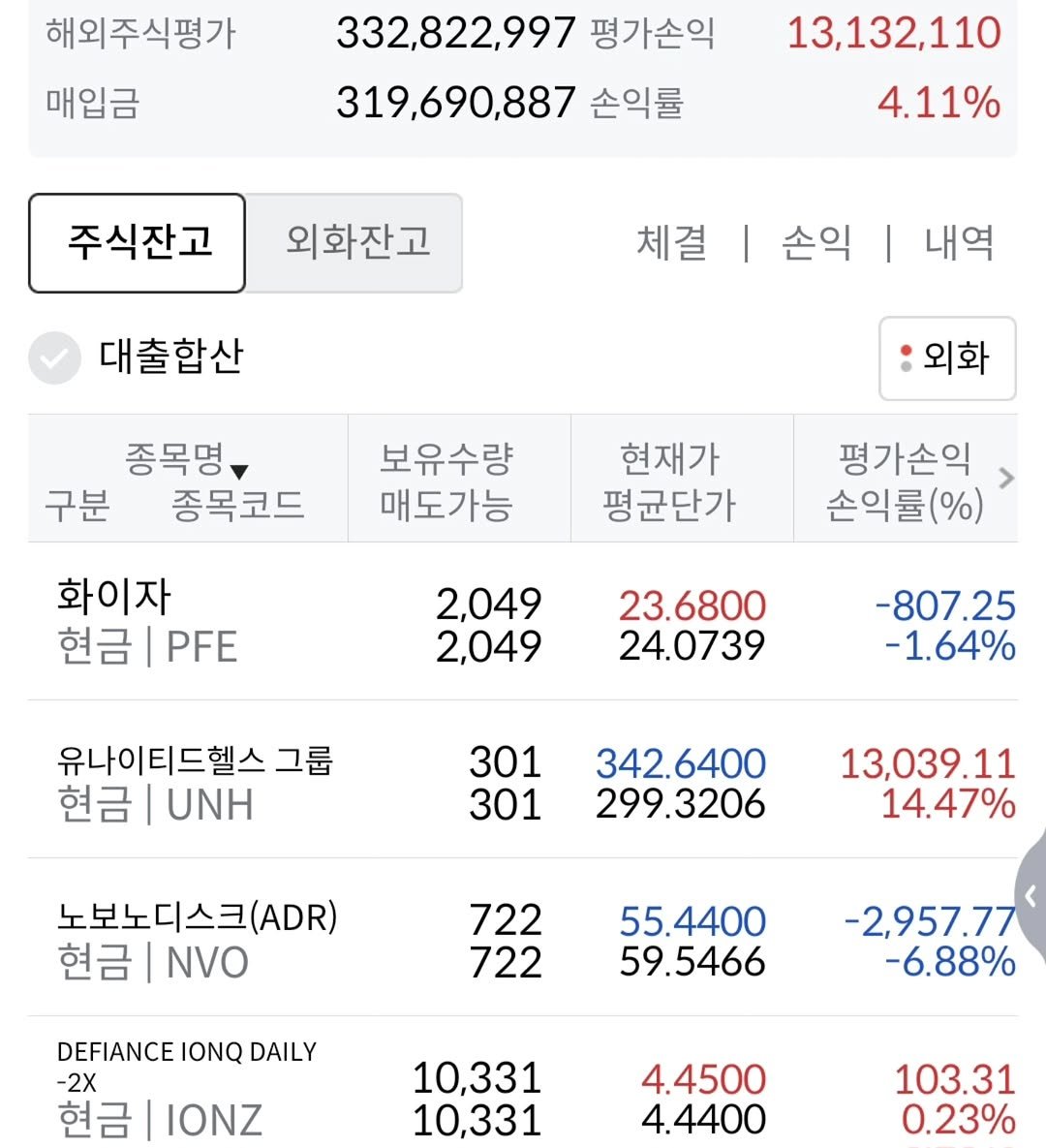
Task: Select the 외화 currency indicator button
Action: click(x=946, y=358)
